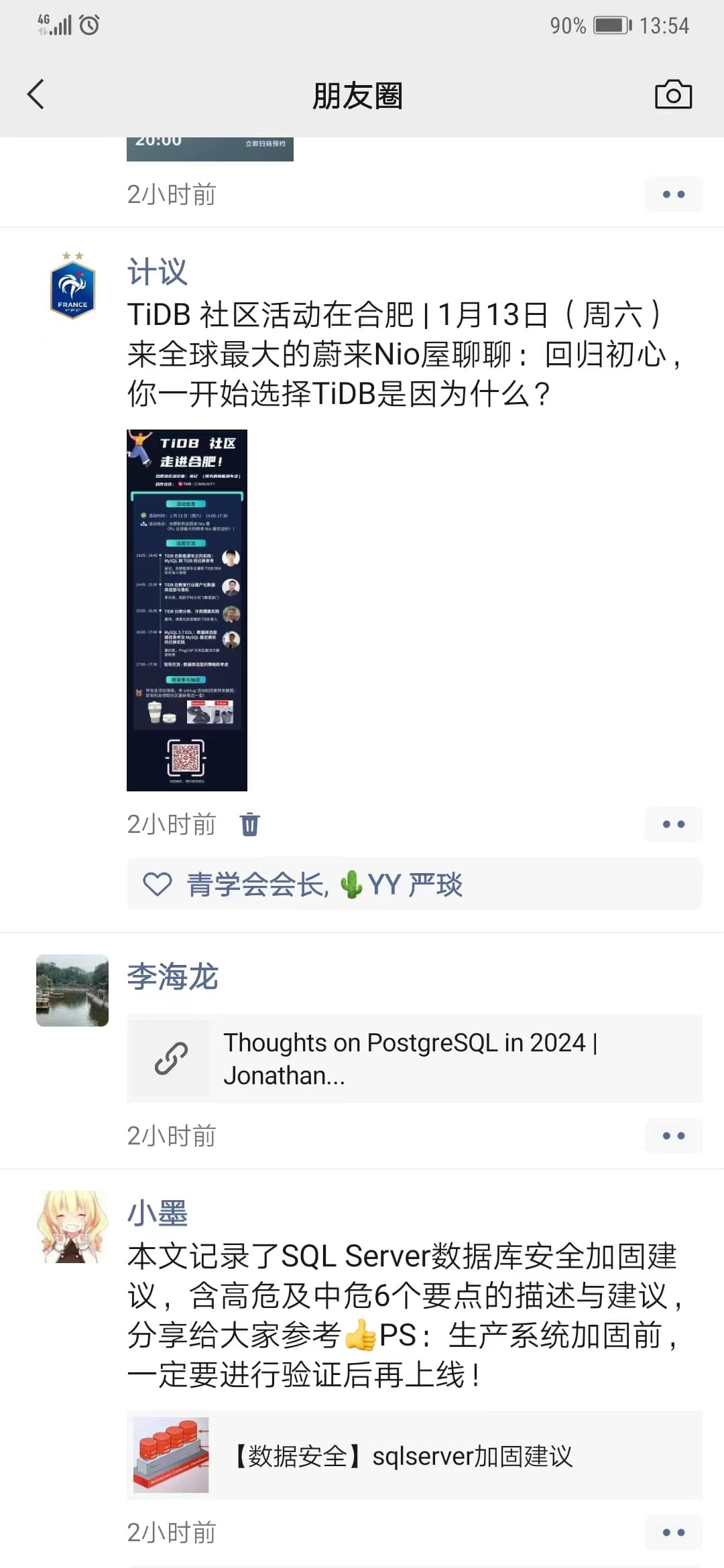Open the more options under 李海龙's post

click(x=673, y=1136)
